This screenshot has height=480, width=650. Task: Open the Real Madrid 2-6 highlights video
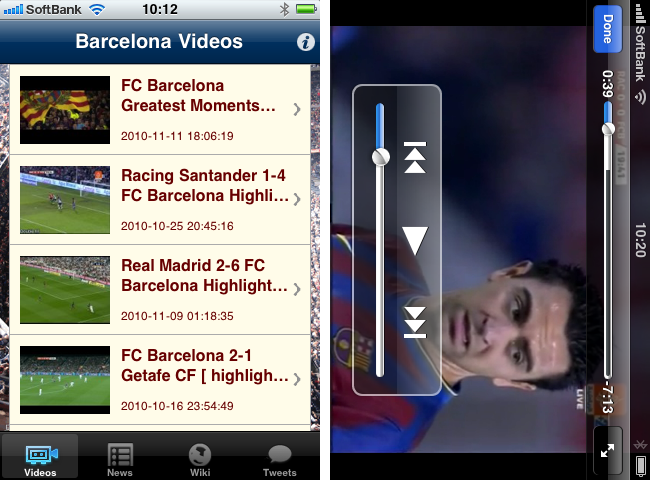[x=160, y=289]
